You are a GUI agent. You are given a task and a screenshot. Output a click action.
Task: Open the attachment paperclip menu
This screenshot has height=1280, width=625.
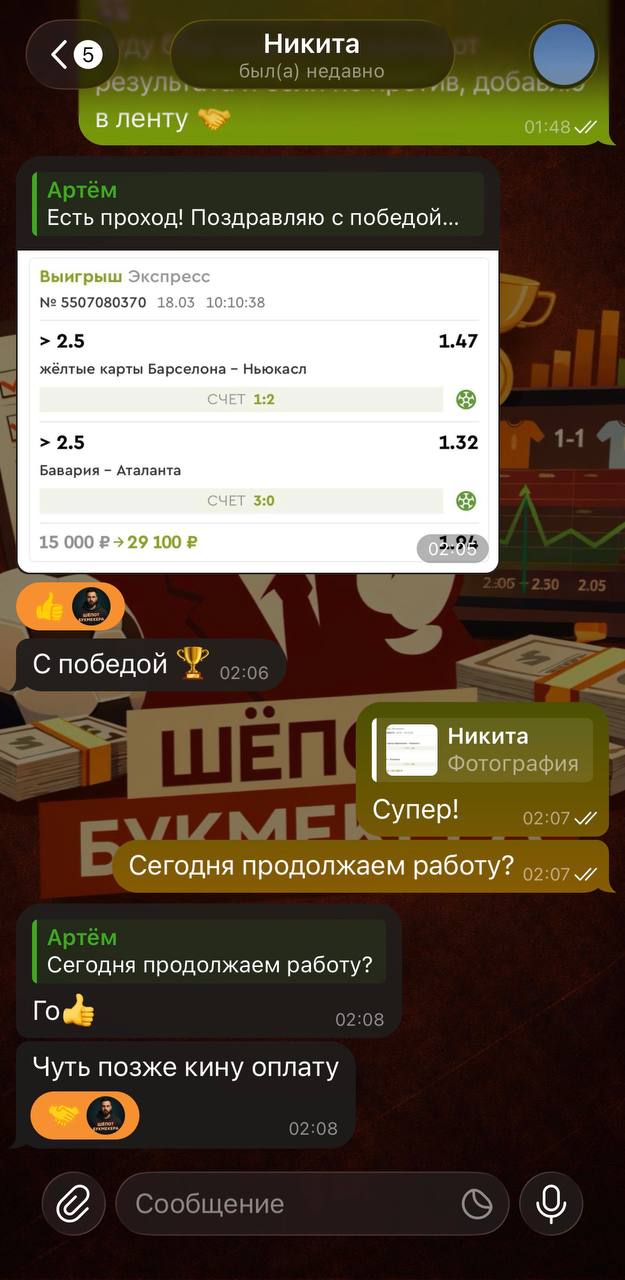coord(73,1203)
